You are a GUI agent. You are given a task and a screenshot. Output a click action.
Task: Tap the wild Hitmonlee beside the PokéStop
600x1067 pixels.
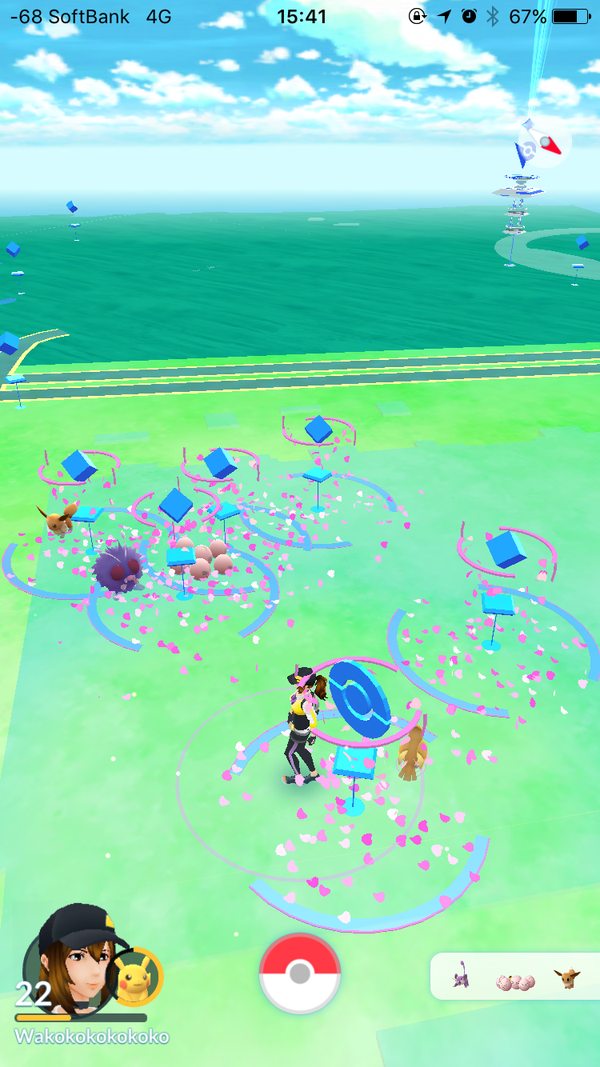[412, 750]
